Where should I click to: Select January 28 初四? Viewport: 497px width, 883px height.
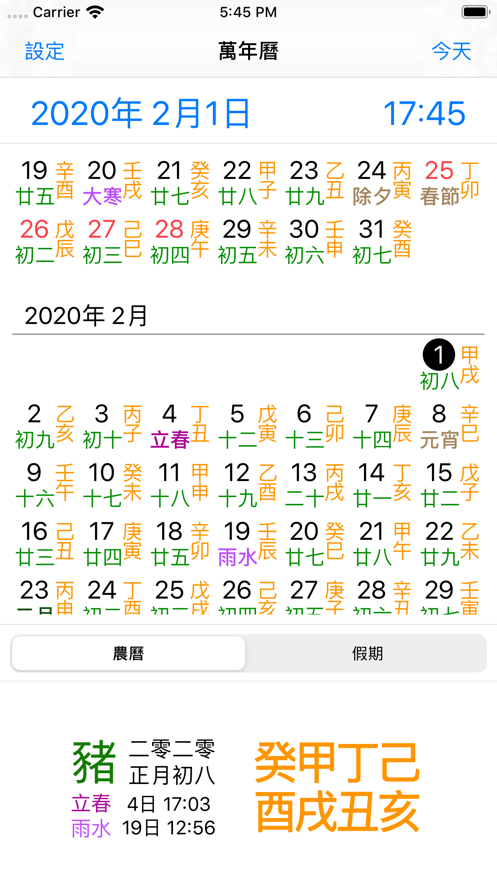[x=179, y=242]
